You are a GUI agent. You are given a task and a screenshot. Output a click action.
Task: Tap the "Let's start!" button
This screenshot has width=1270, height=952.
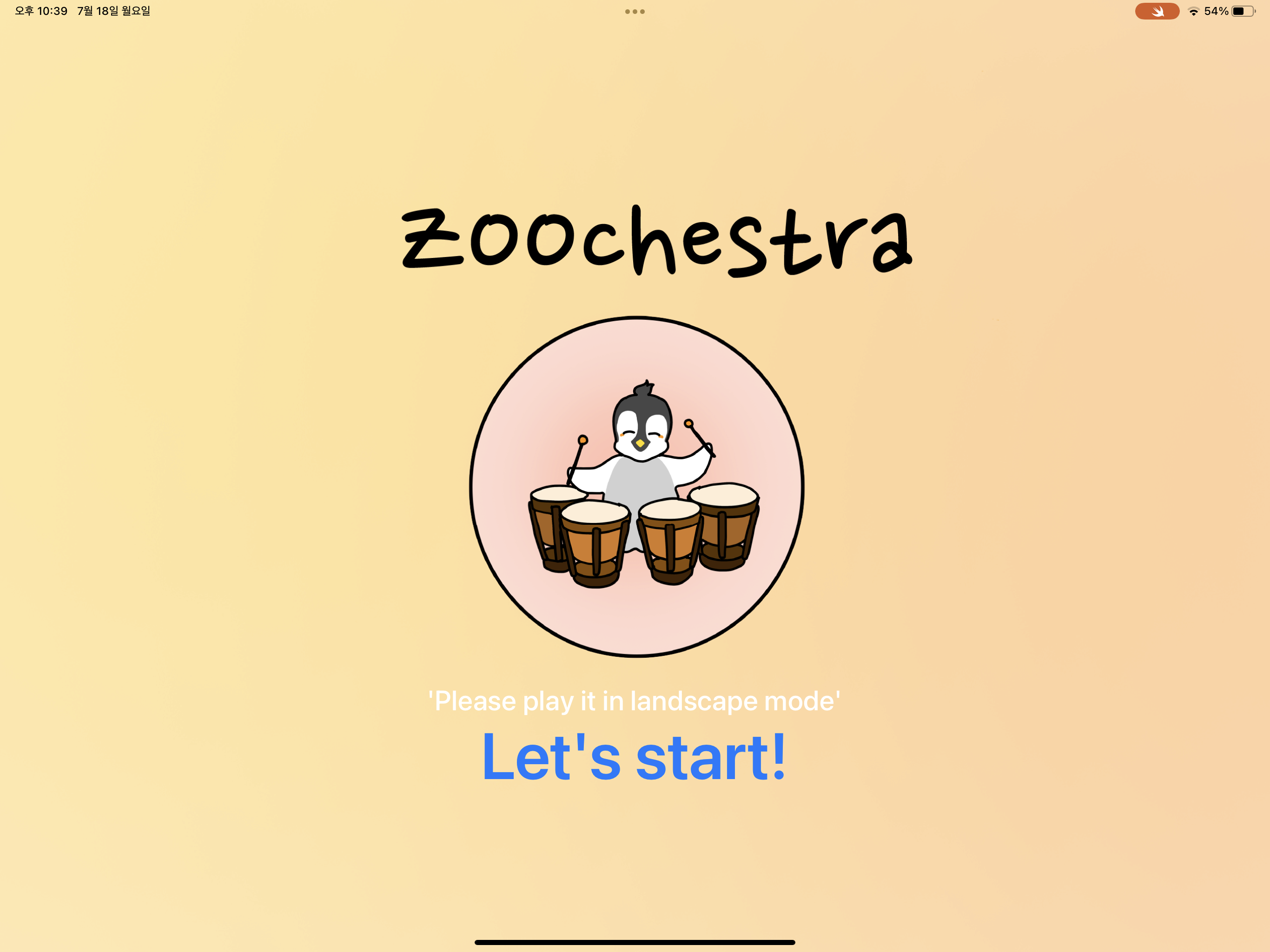634,757
